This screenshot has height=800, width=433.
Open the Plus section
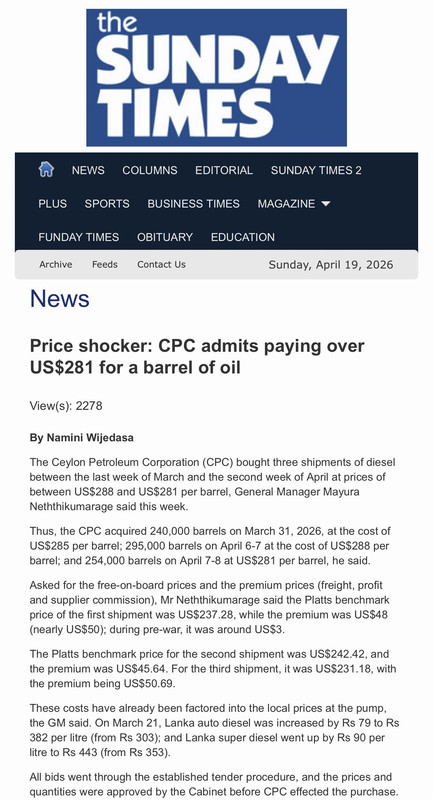53,204
